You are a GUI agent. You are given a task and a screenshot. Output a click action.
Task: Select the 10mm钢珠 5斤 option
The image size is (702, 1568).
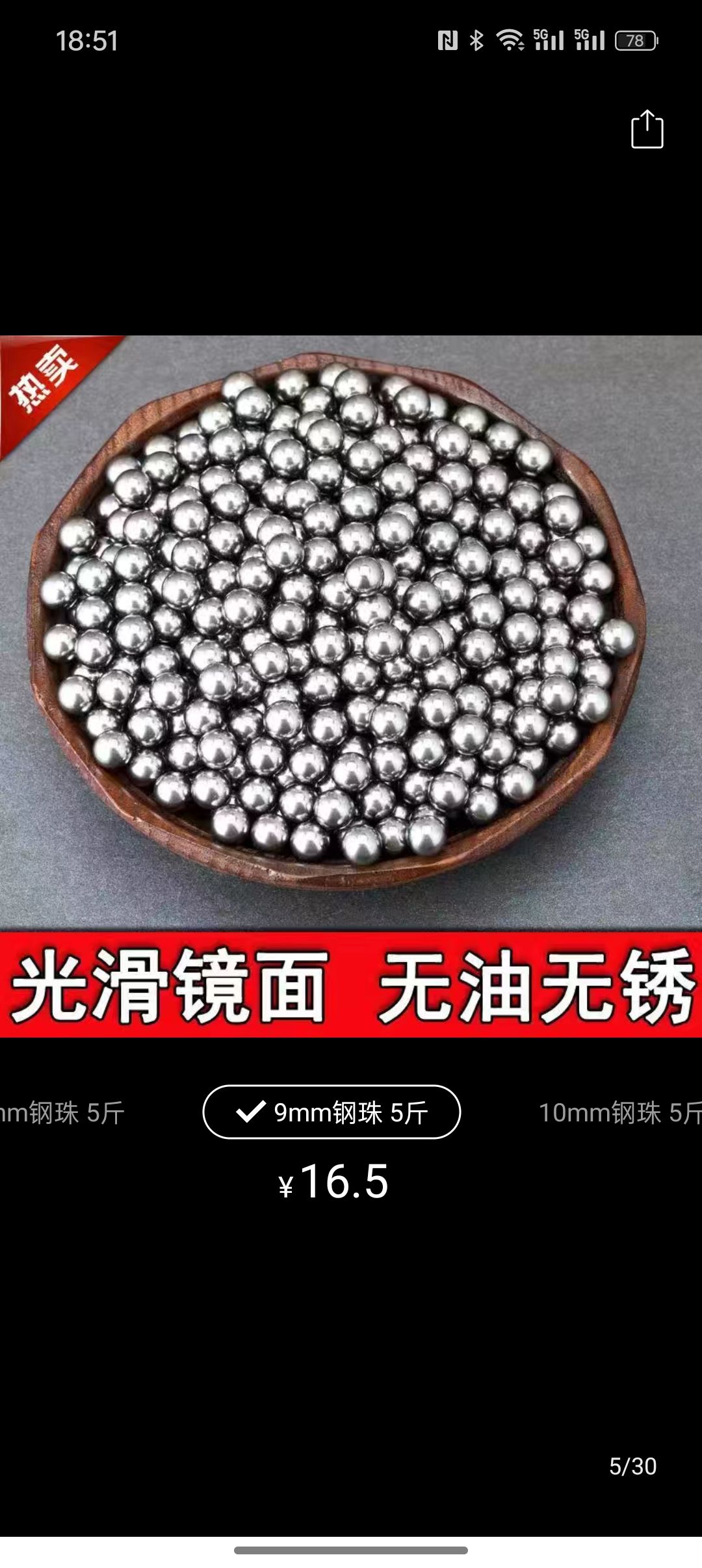pyautogui.click(x=619, y=1113)
